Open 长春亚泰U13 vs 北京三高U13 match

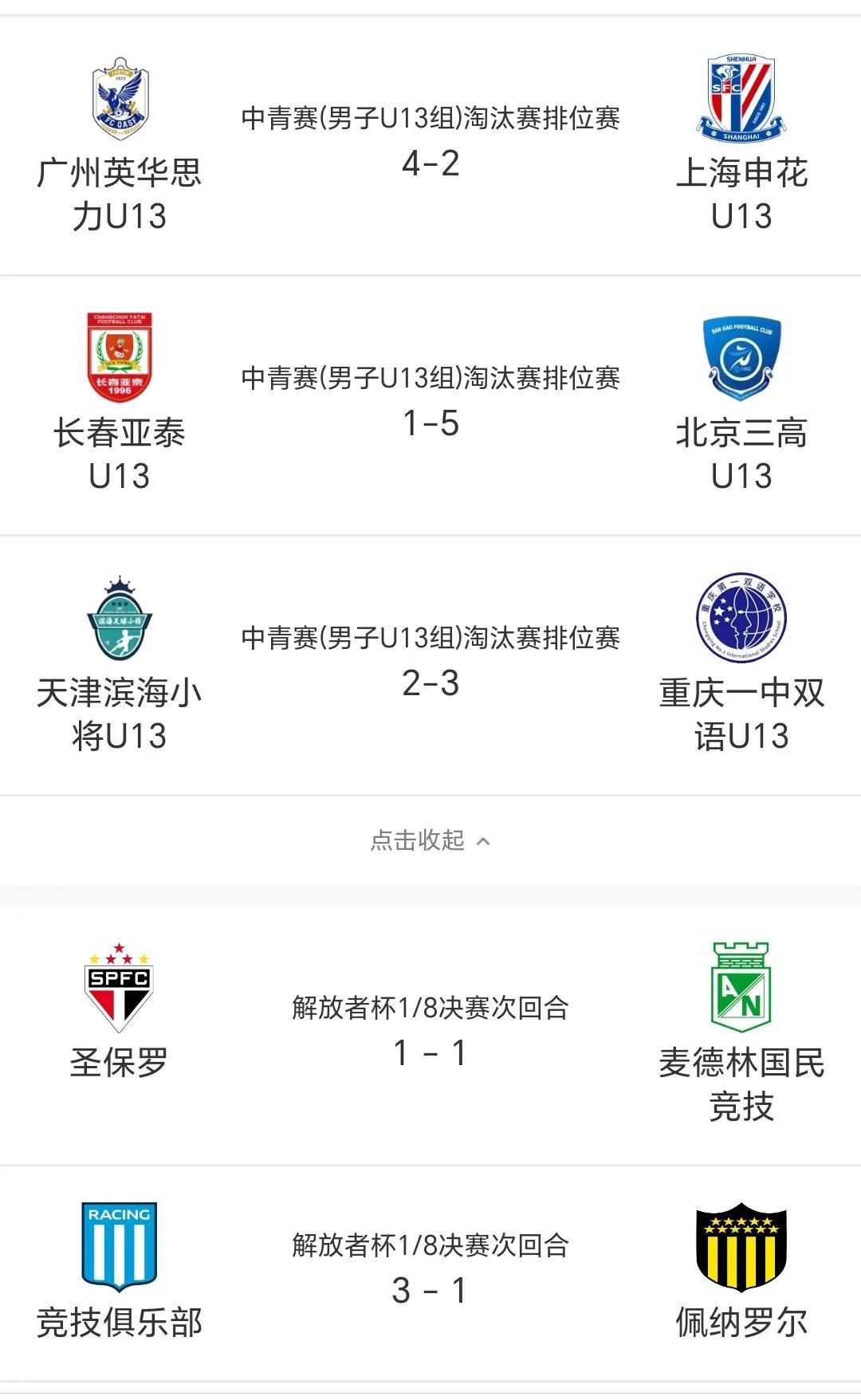(431, 406)
